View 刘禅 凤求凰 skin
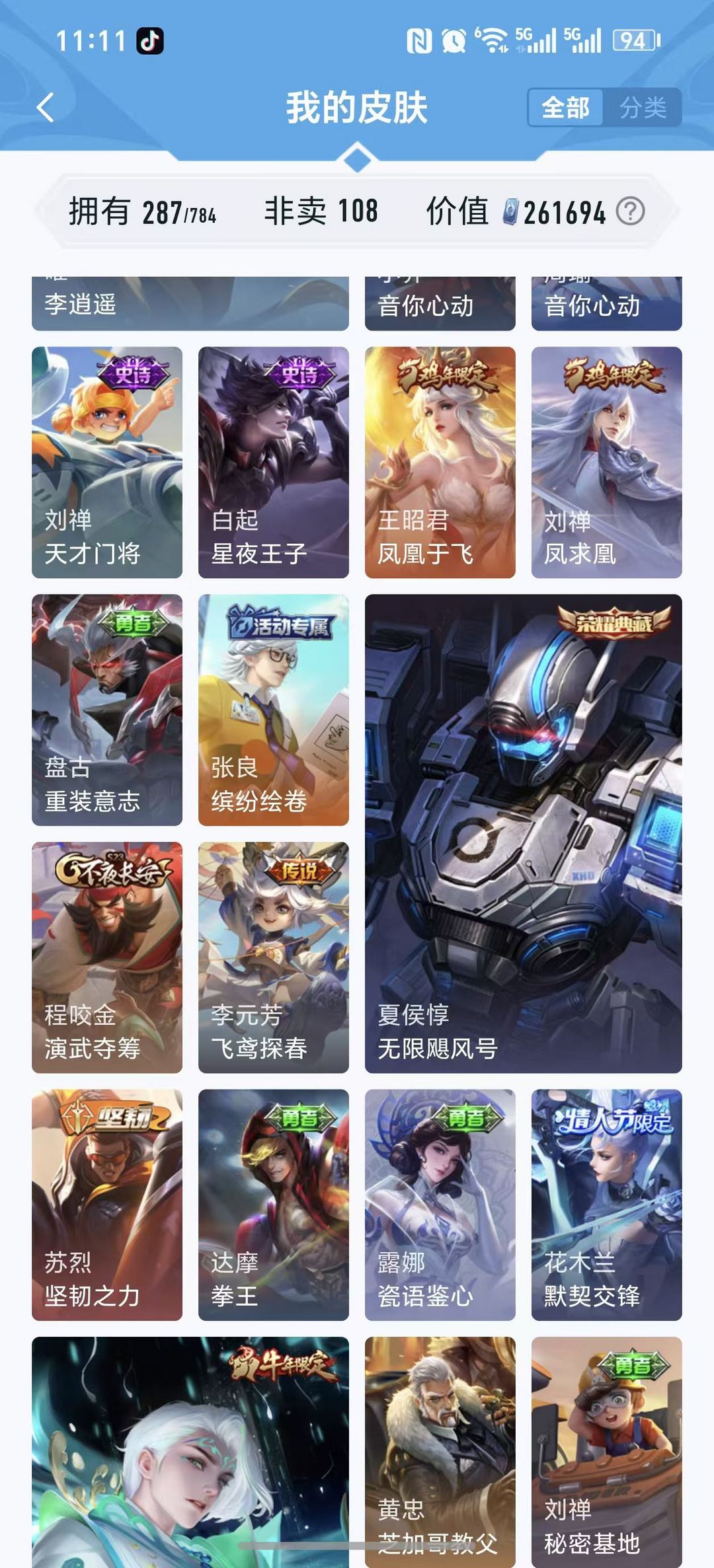This screenshot has height=1568, width=714. pos(606,463)
